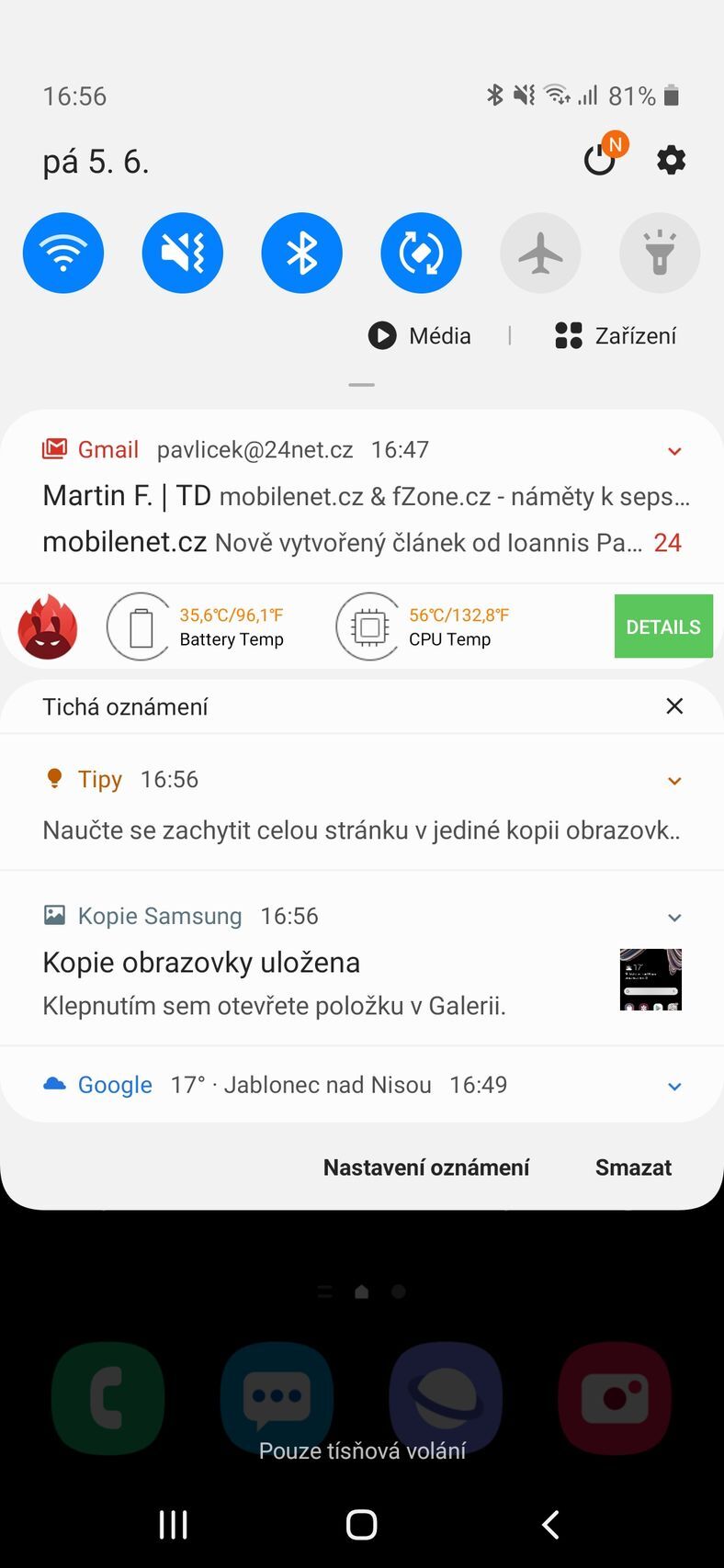This screenshot has width=724, height=1568.
Task: Dismiss the Tichá oznámení section
Action: click(x=674, y=705)
